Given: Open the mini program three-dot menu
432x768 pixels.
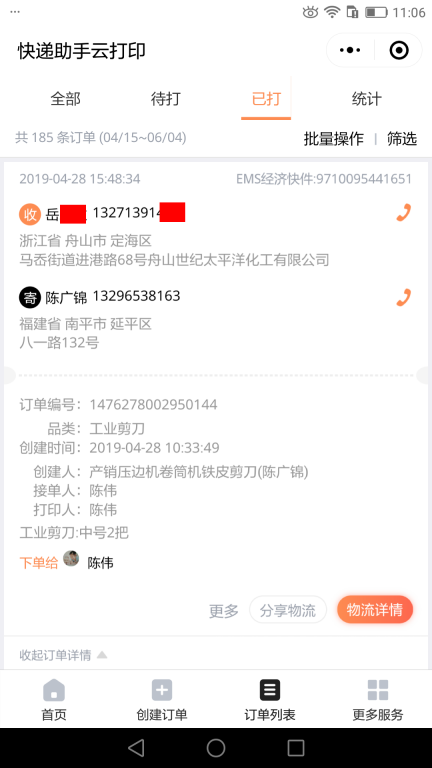Looking at the screenshot, I should 350,50.
